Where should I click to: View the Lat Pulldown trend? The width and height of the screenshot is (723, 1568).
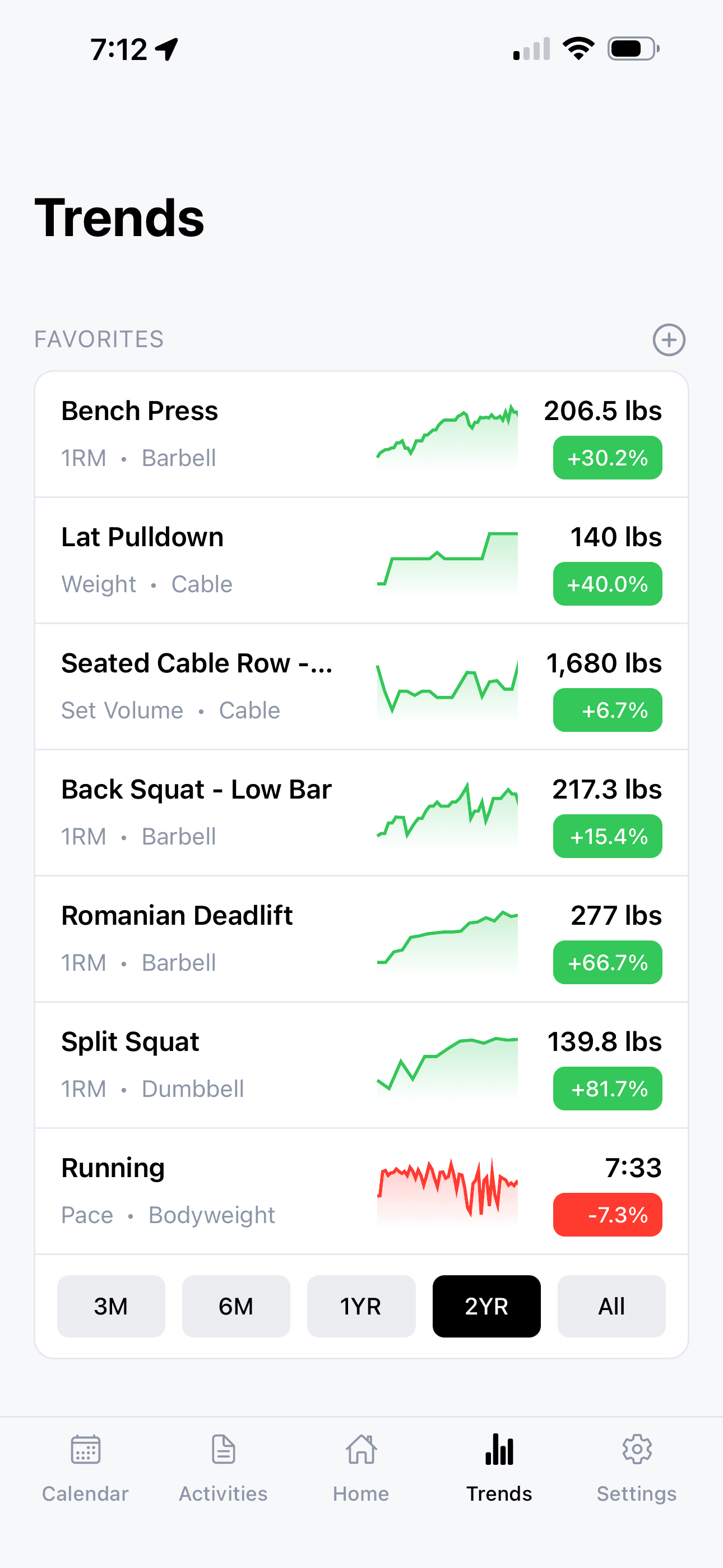click(361, 560)
